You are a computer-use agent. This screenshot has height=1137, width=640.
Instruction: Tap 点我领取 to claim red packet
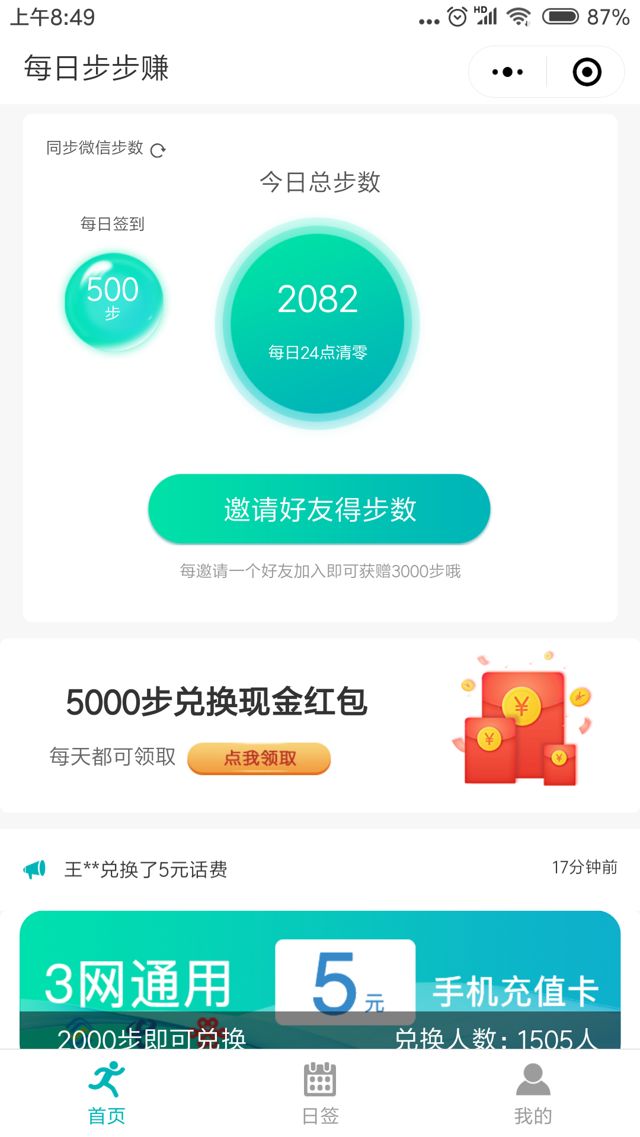(x=259, y=758)
